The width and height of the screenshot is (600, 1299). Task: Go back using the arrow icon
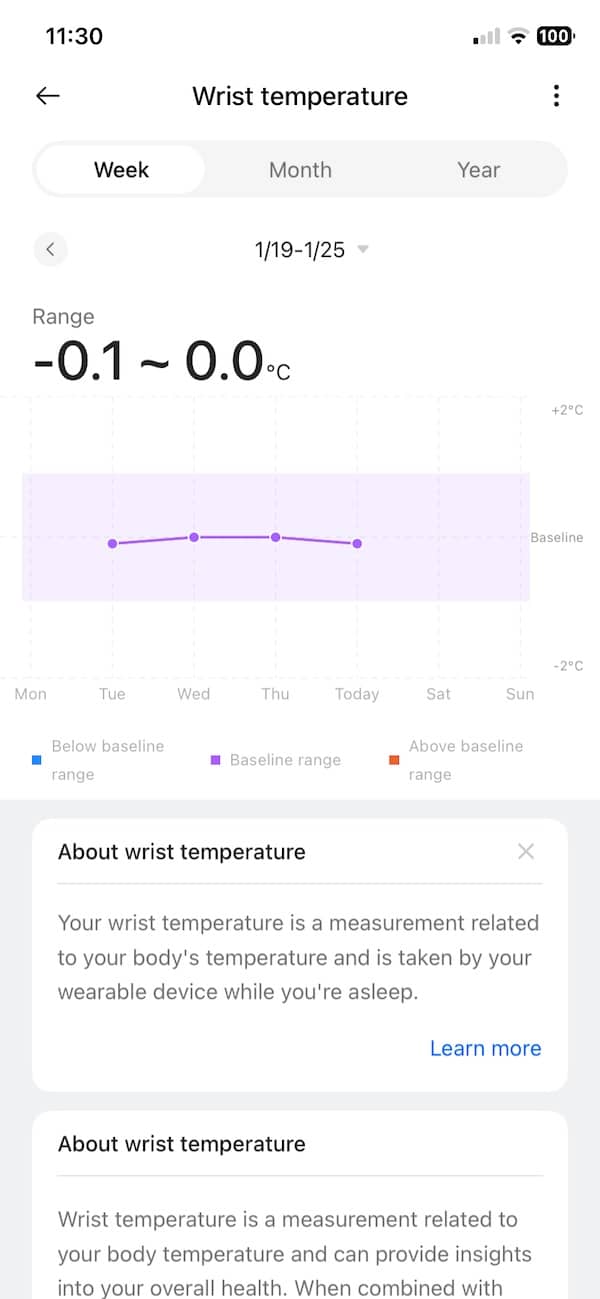coord(48,96)
